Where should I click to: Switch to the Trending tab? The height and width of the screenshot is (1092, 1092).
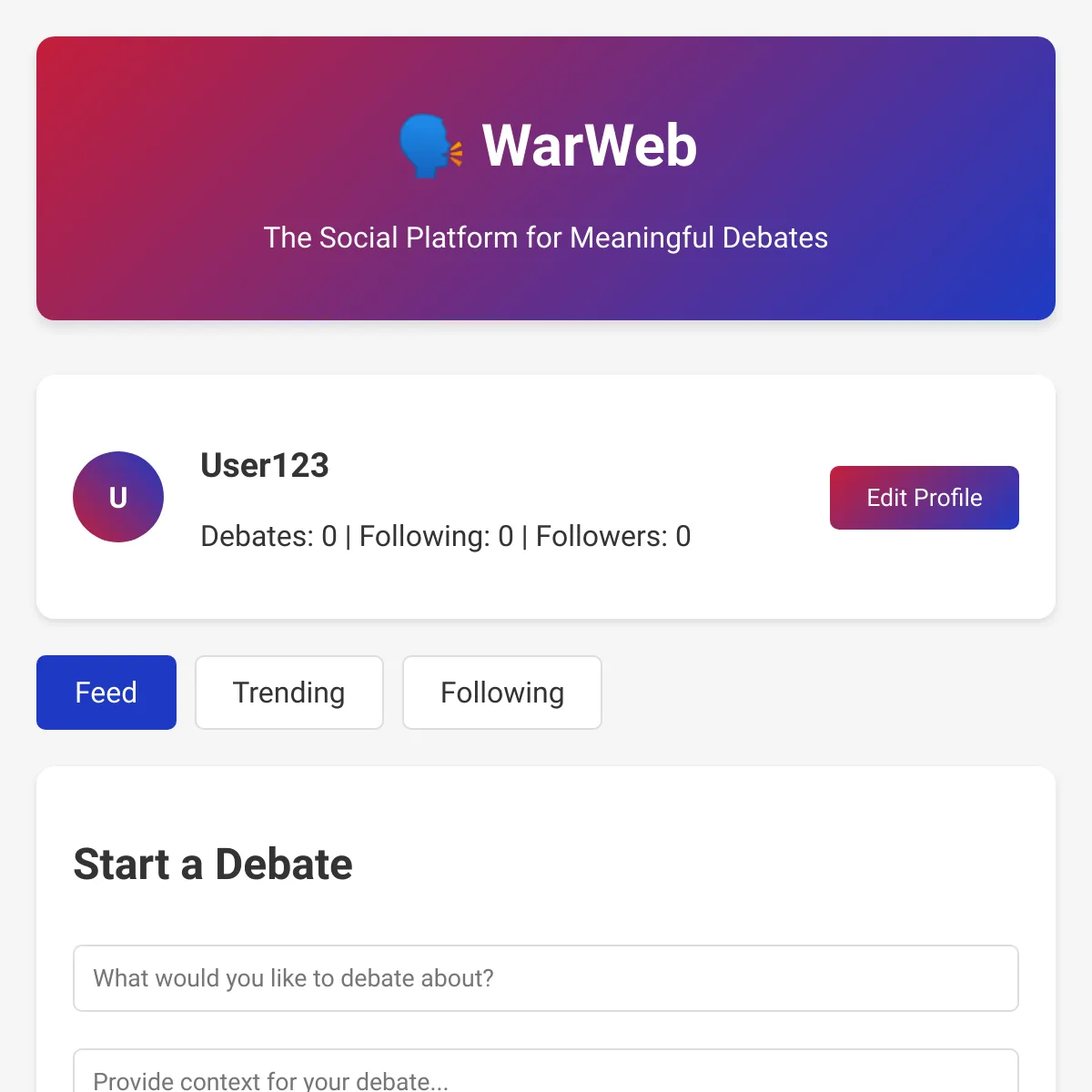(289, 693)
